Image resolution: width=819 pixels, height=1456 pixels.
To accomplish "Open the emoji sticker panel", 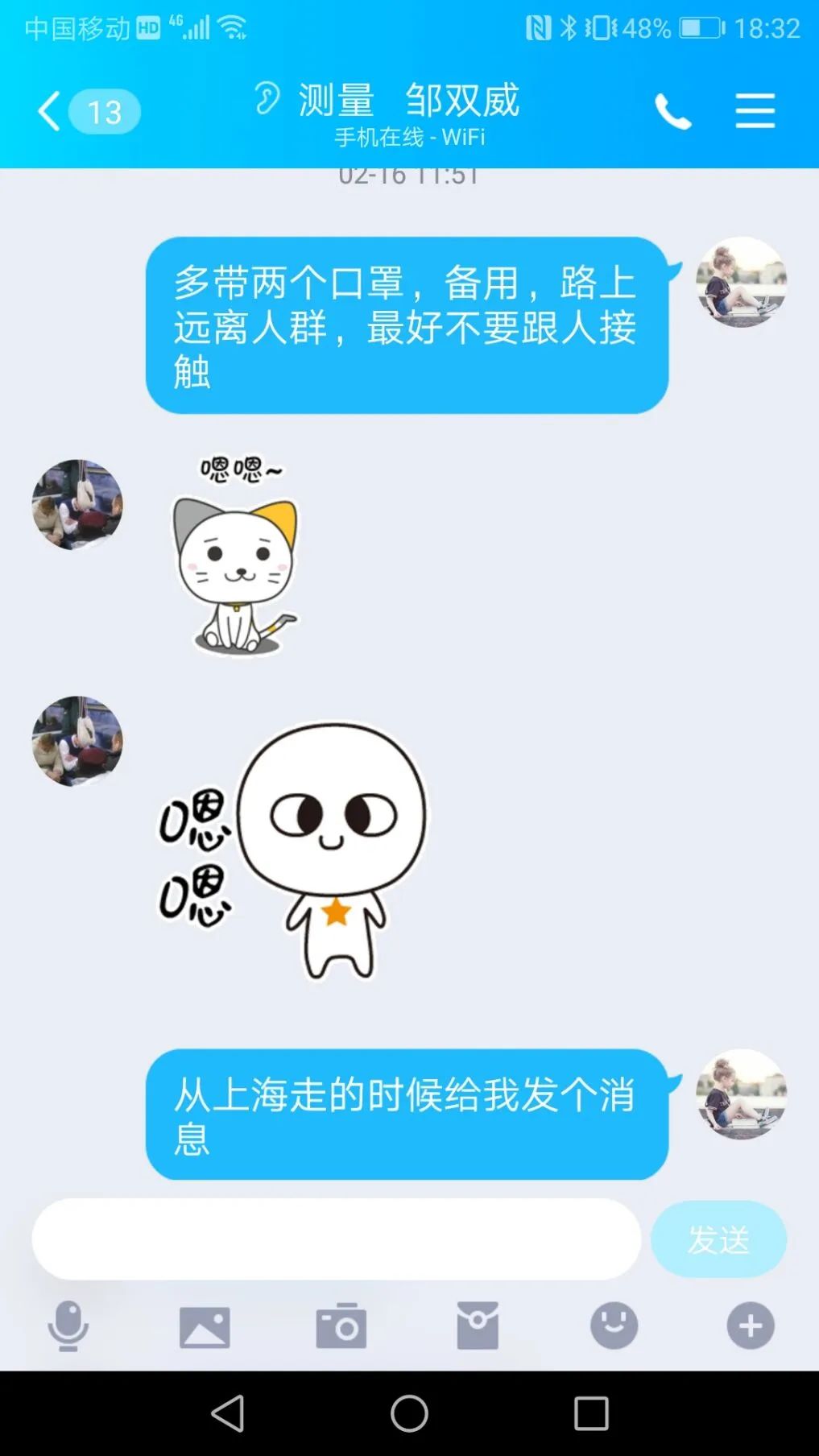I will (614, 1326).
